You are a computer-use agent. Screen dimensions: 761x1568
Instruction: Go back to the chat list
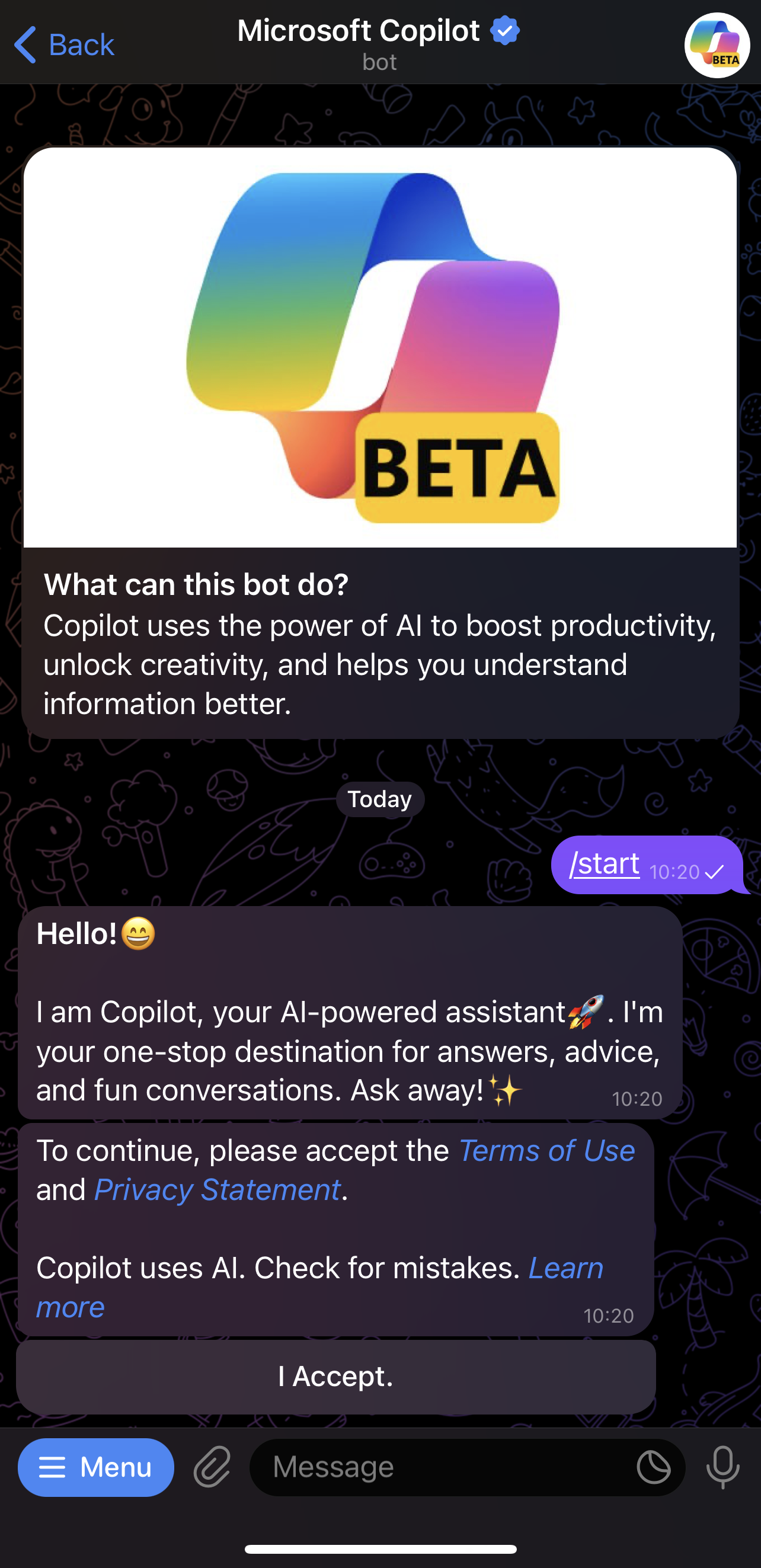pyautogui.click(x=64, y=44)
